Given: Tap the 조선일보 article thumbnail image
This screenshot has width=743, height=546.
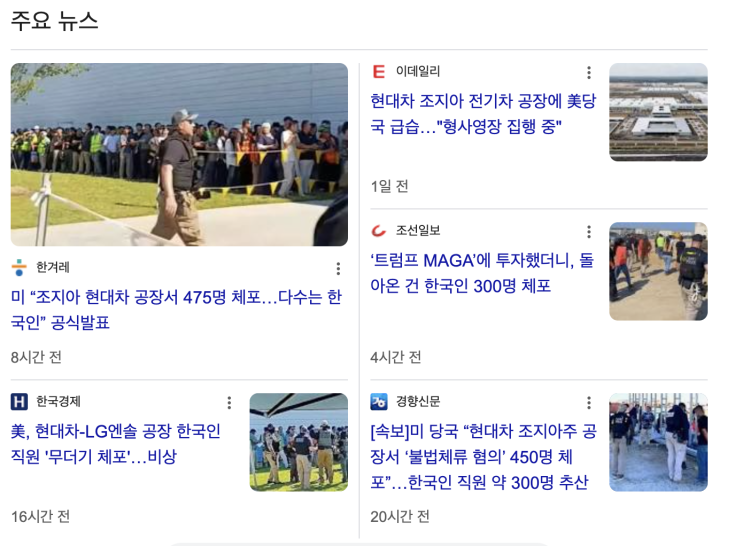Looking at the screenshot, I should [x=658, y=271].
